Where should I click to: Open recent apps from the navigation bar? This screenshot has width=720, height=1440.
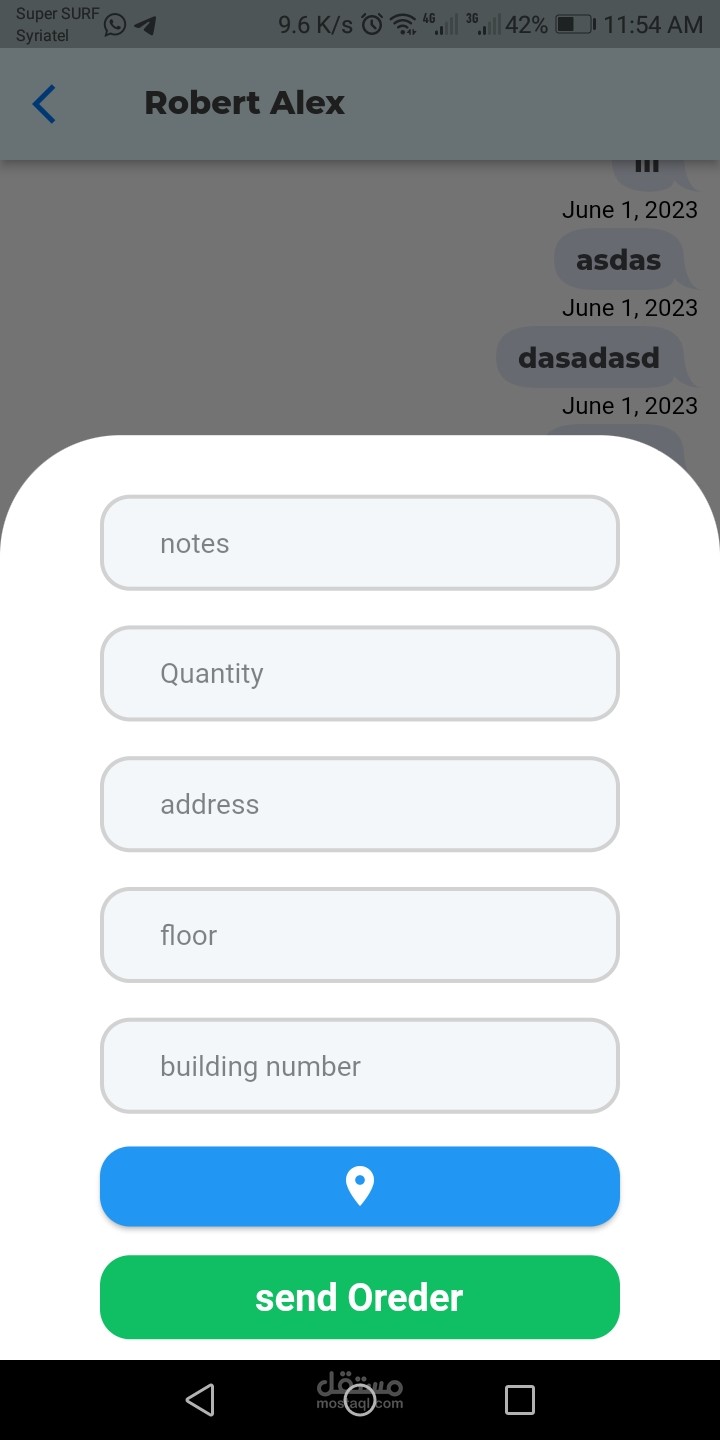519,1399
